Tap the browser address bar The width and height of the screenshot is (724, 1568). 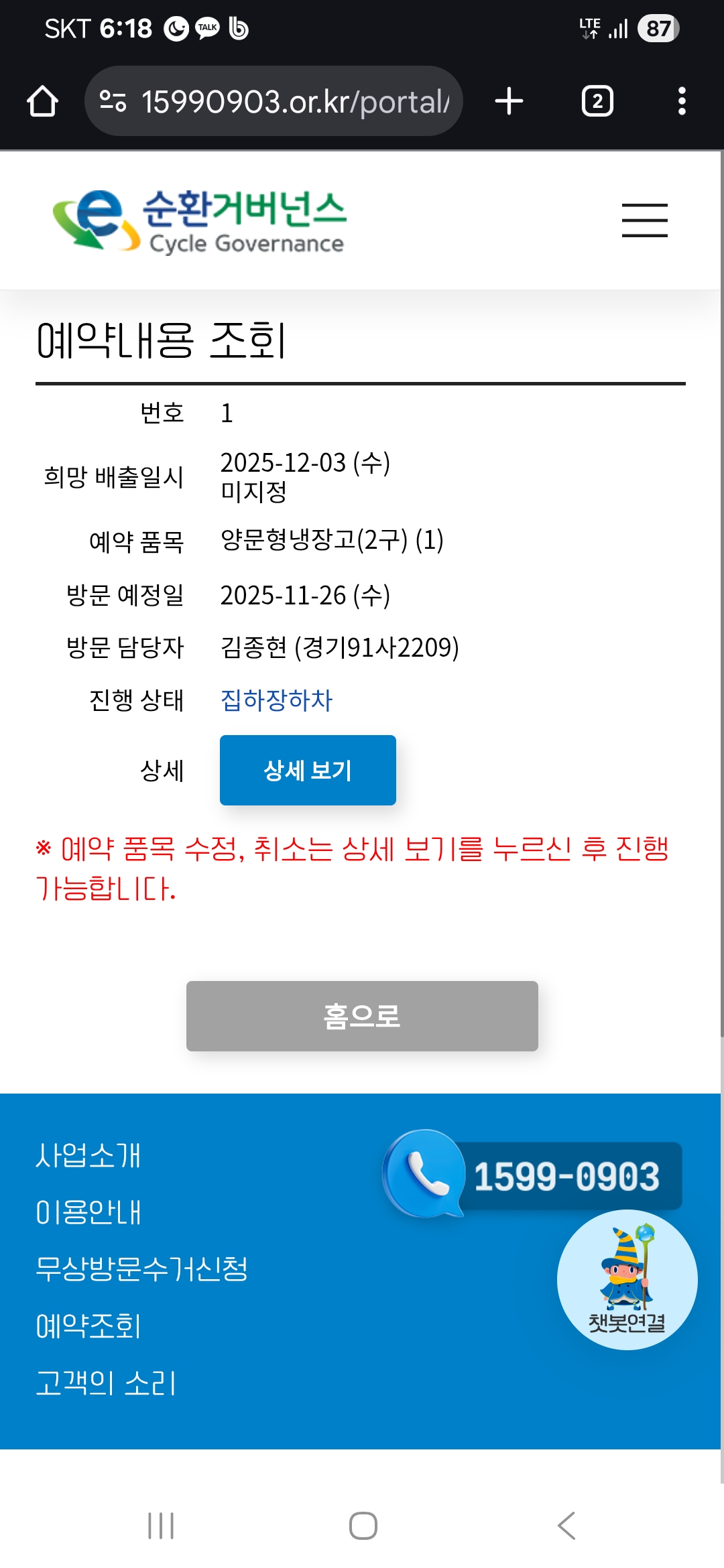[274, 101]
